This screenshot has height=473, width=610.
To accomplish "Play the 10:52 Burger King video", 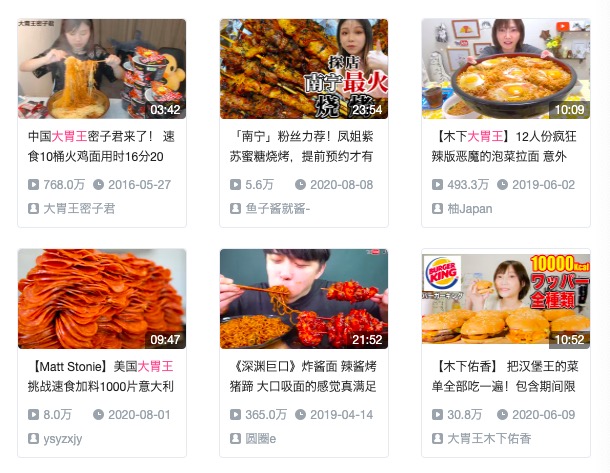I will (505, 298).
